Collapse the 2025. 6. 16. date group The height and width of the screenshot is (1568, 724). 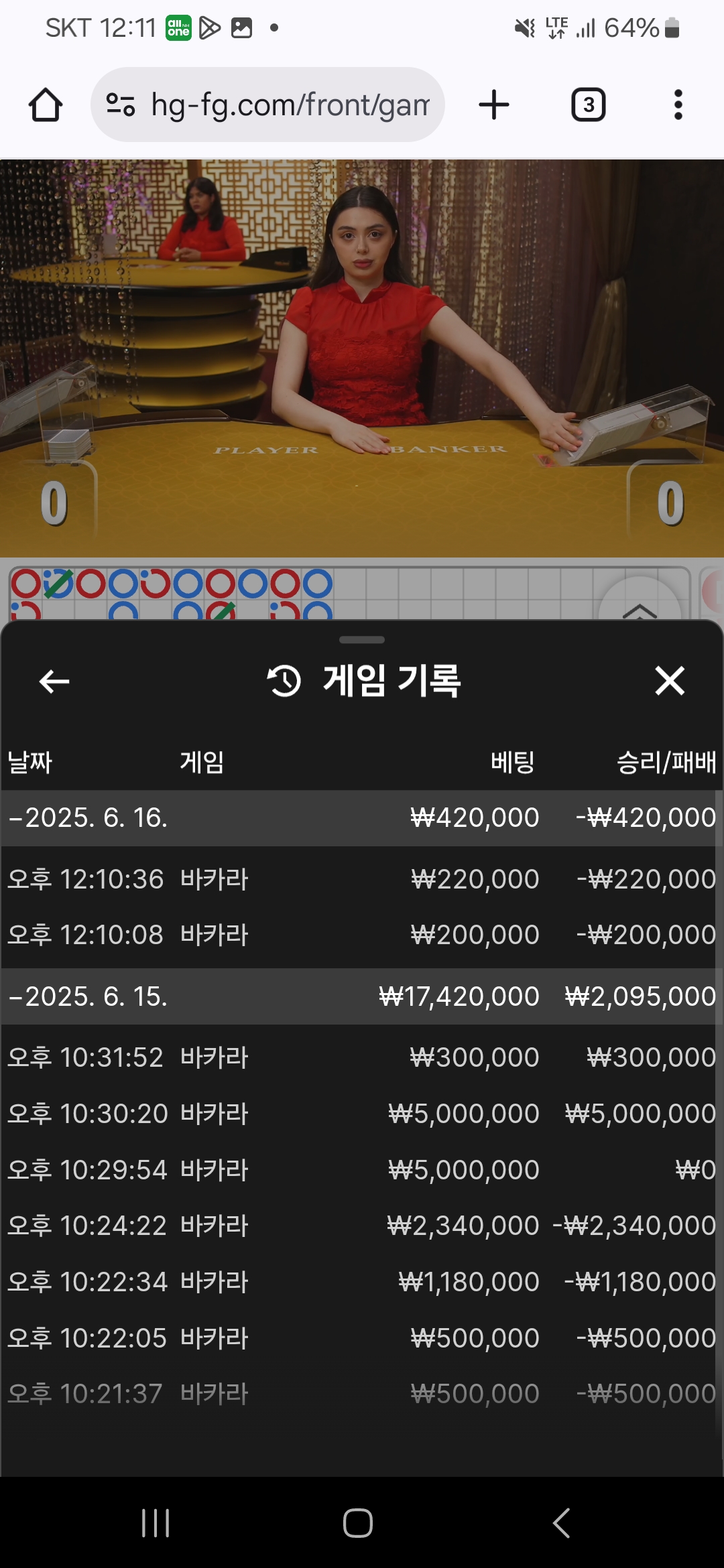[87, 818]
